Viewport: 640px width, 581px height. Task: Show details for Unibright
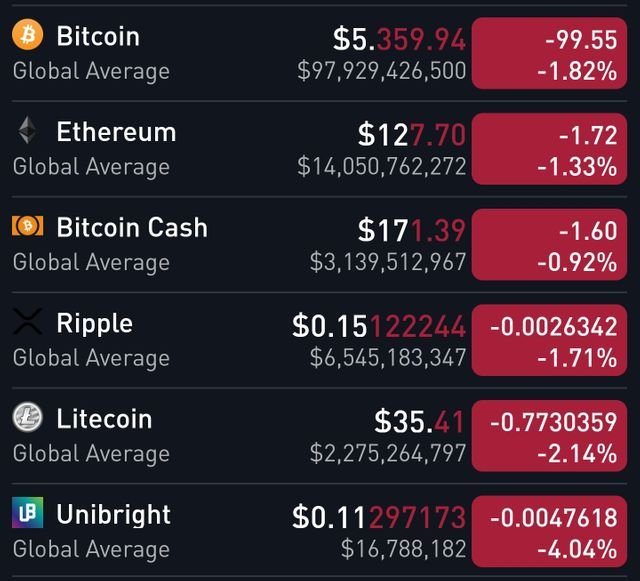coord(113,515)
